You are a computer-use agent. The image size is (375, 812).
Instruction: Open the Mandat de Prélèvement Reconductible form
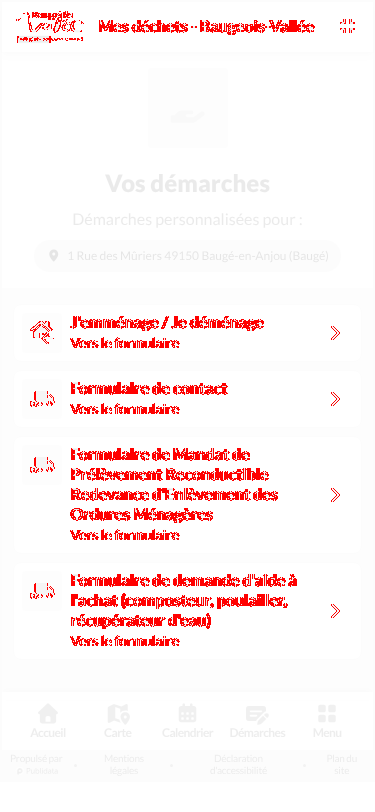[x=188, y=495]
